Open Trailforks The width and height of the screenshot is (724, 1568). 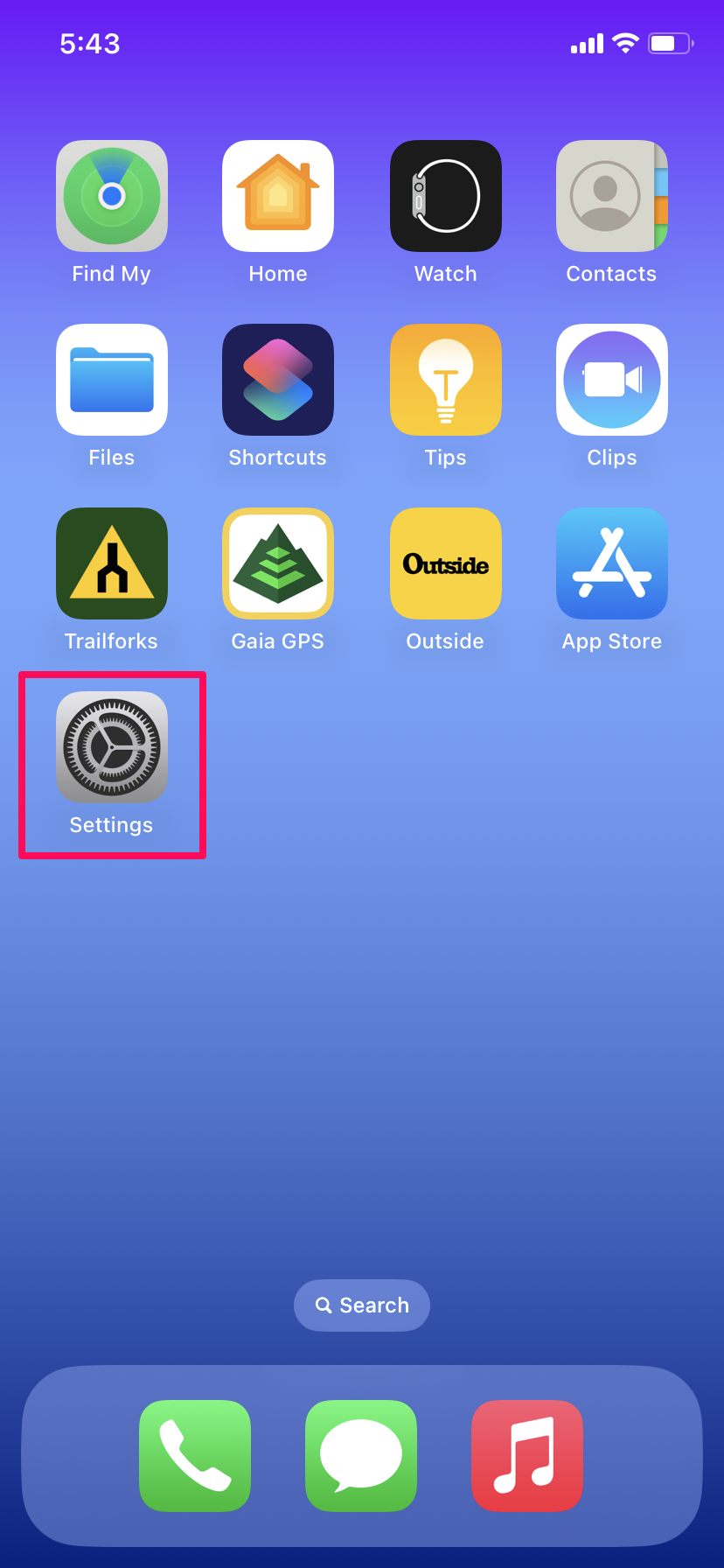coord(112,563)
